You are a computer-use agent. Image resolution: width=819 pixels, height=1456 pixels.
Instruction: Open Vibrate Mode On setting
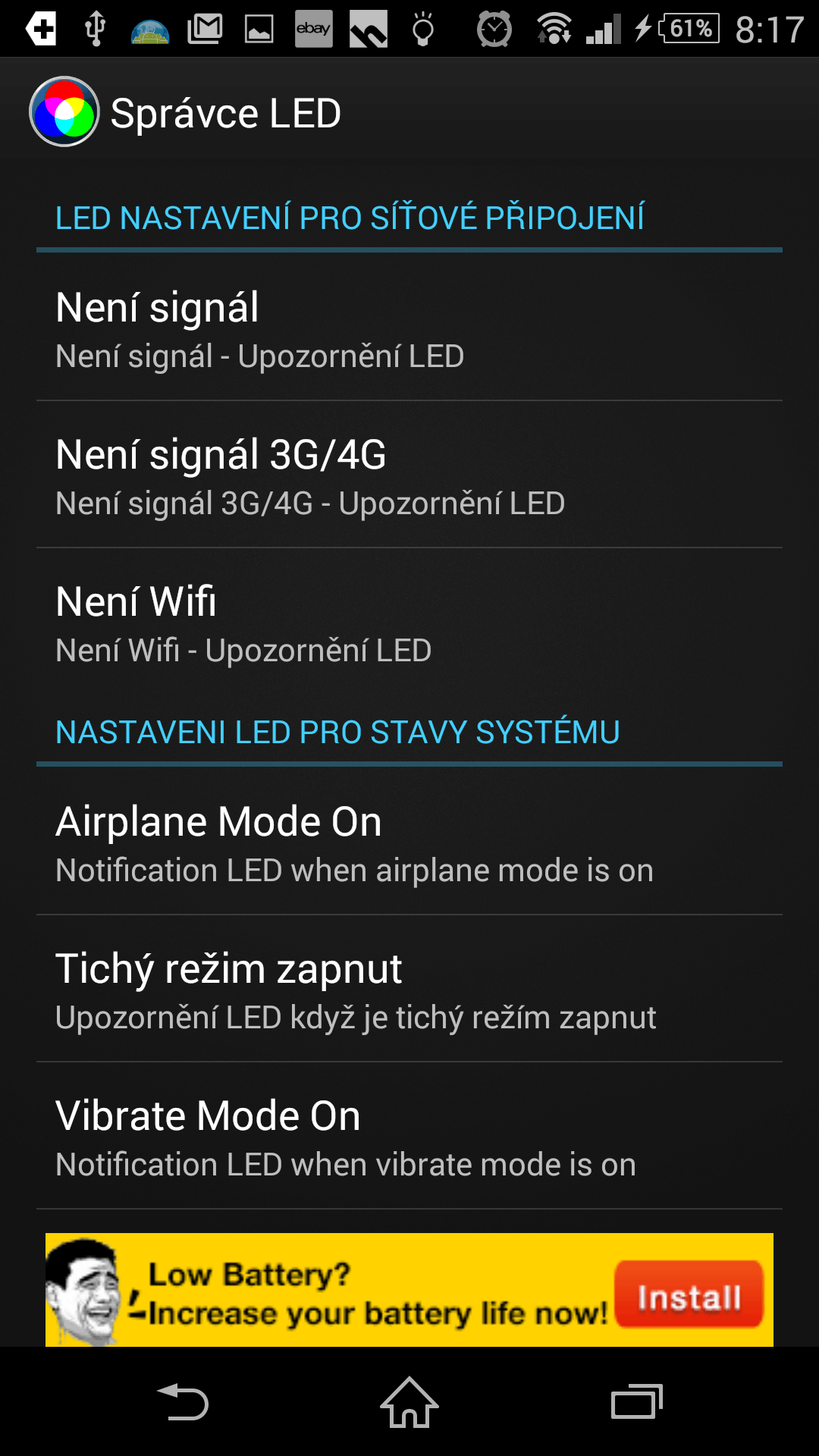[x=409, y=1137]
